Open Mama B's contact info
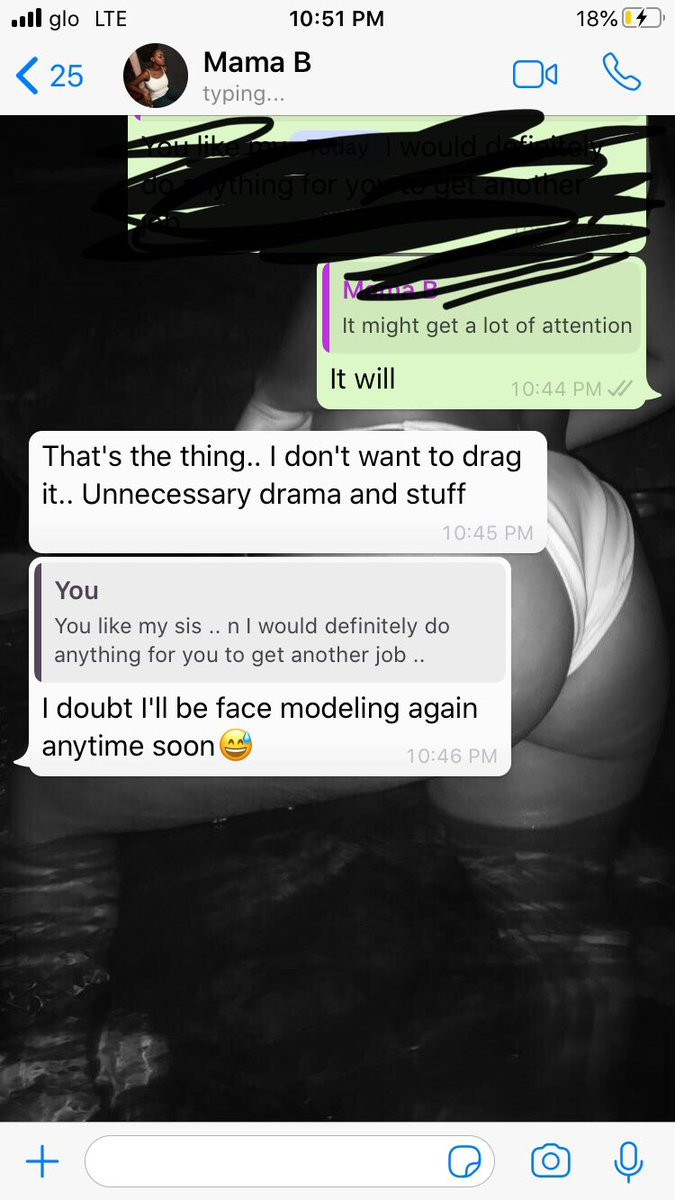 coord(257,75)
